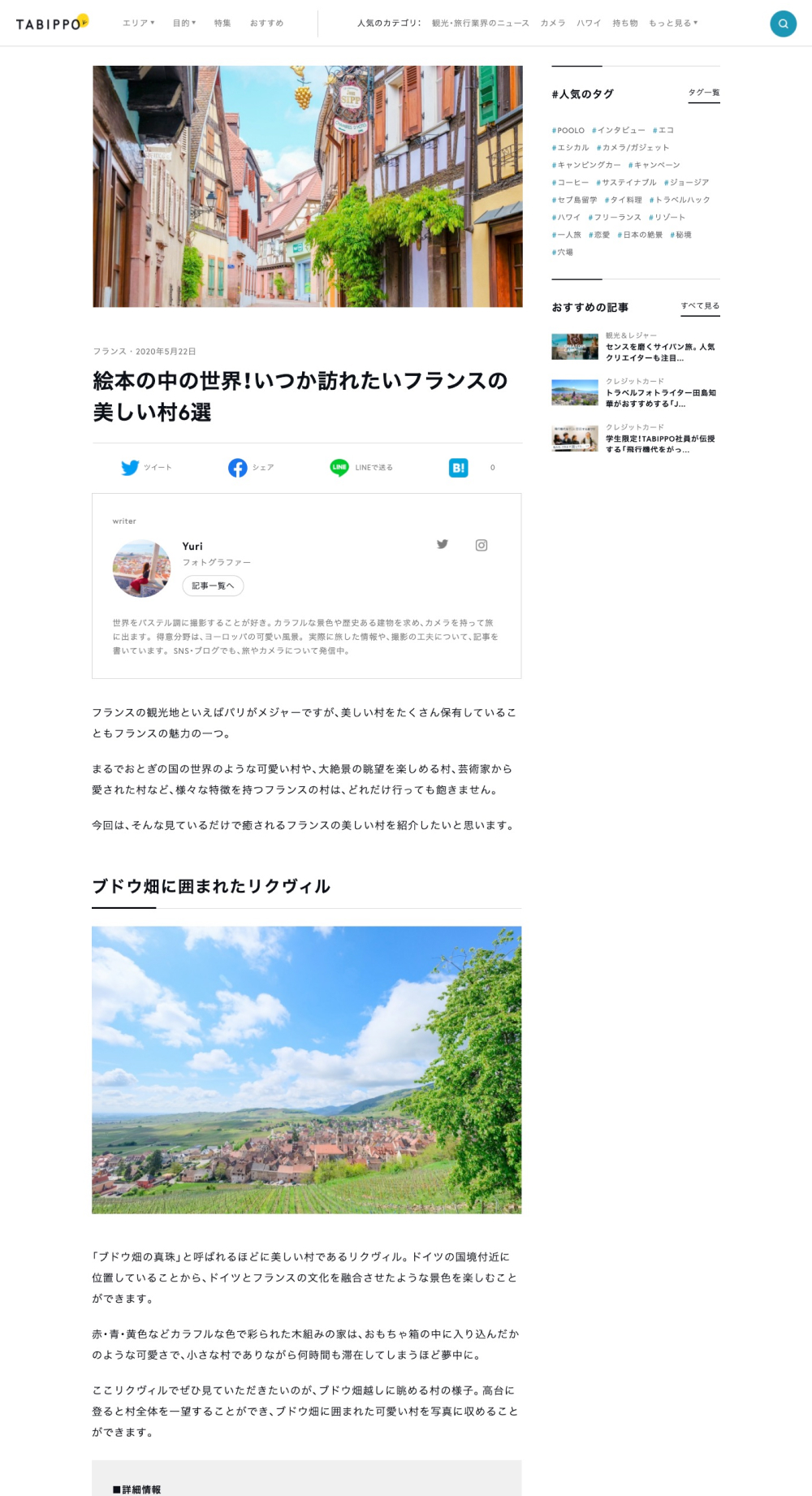The image size is (812, 1496).
Task: Send article via LINEで送る
Action: (361, 468)
